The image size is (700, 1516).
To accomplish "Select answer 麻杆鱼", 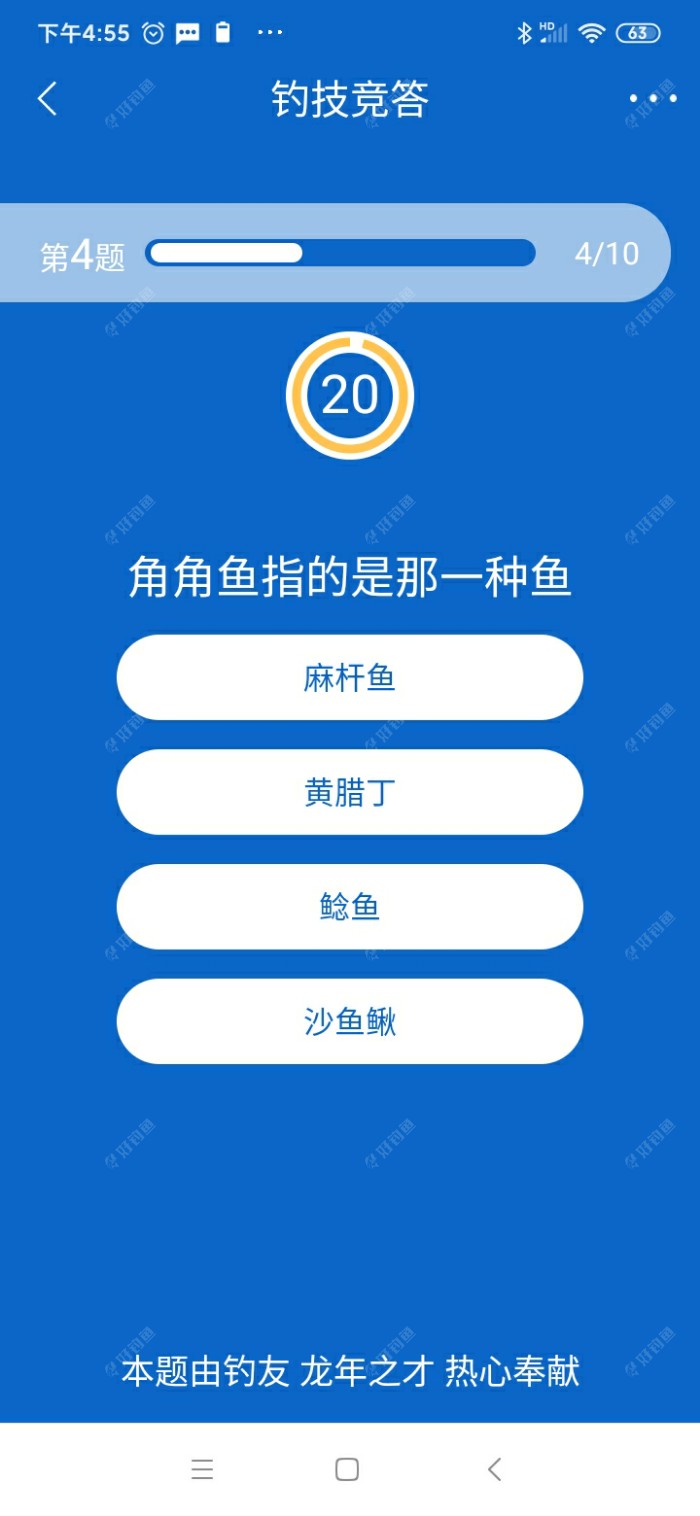I will [x=349, y=678].
